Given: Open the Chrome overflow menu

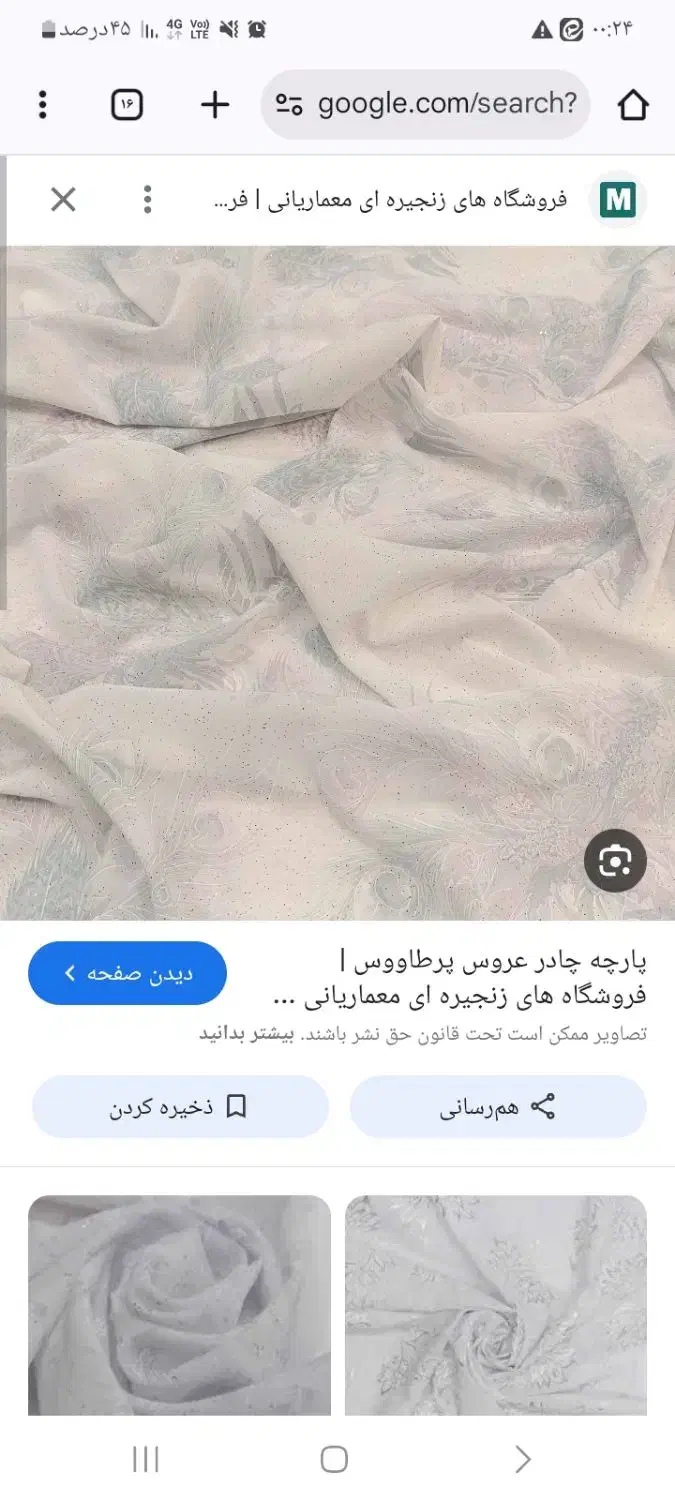Looking at the screenshot, I should [42, 105].
